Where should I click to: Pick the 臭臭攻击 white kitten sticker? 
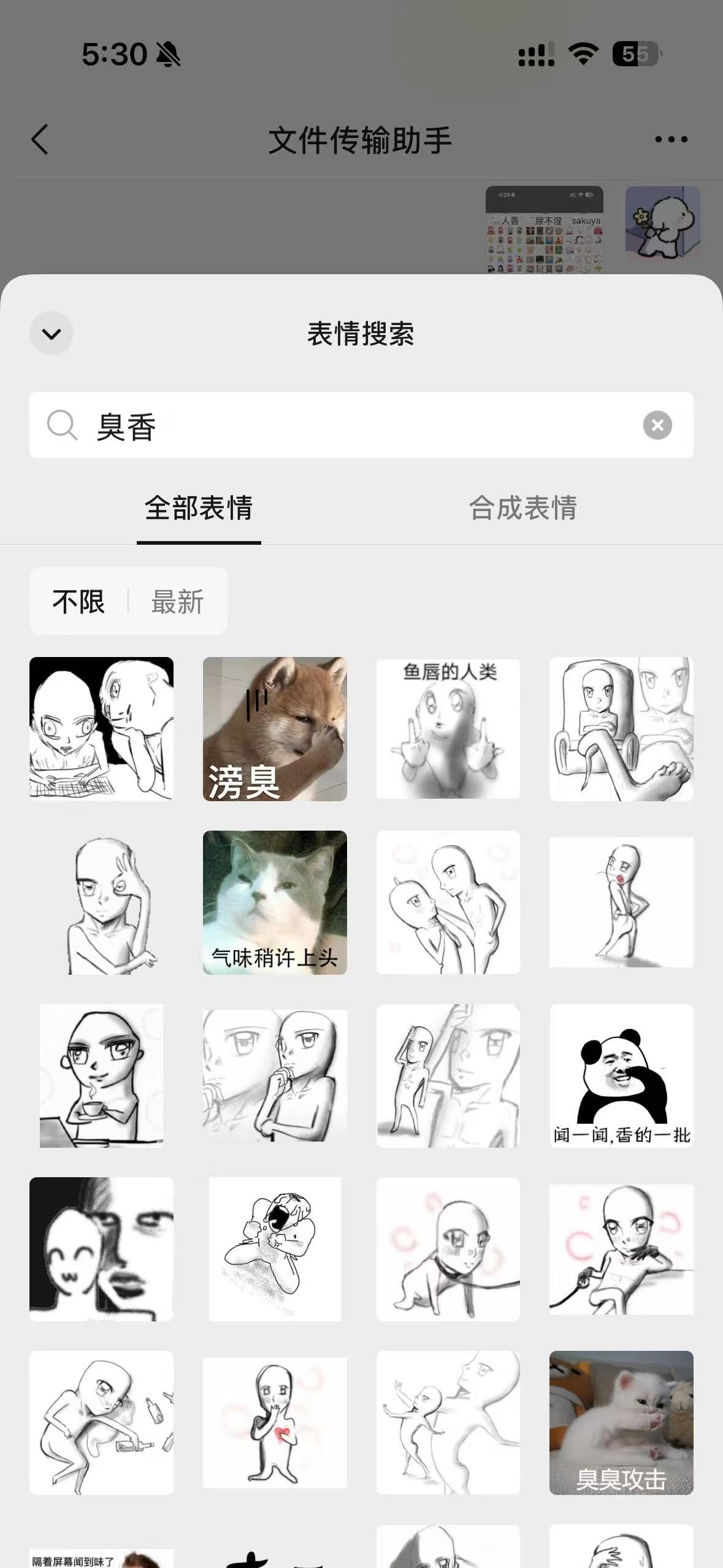tap(621, 1423)
